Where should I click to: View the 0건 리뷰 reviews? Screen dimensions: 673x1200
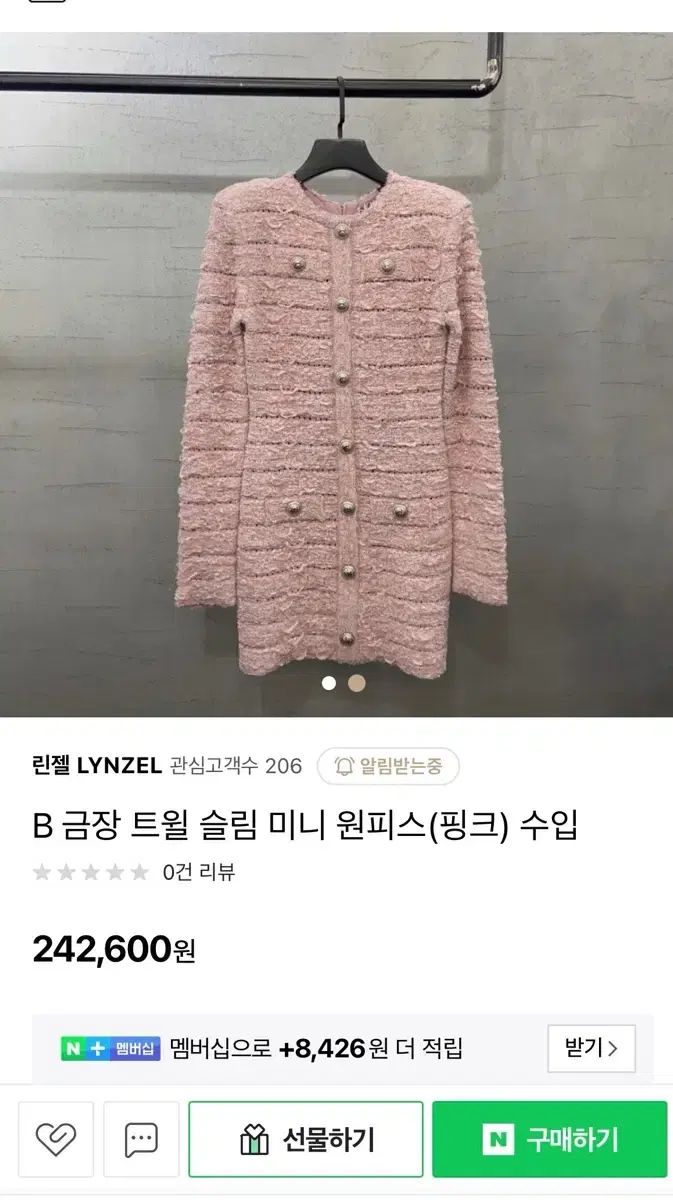click(x=199, y=872)
